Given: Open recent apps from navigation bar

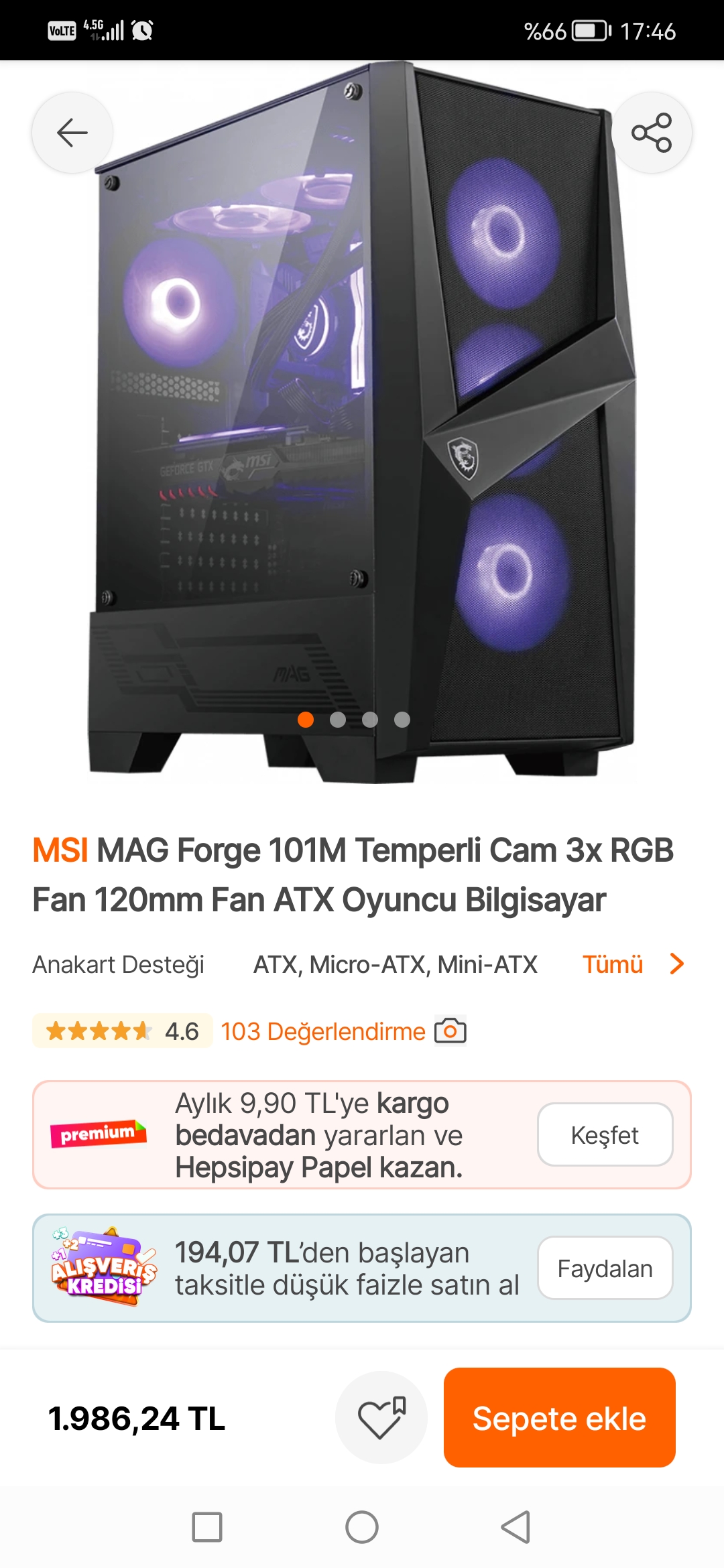Looking at the screenshot, I should pyautogui.click(x=207, y=1528).
